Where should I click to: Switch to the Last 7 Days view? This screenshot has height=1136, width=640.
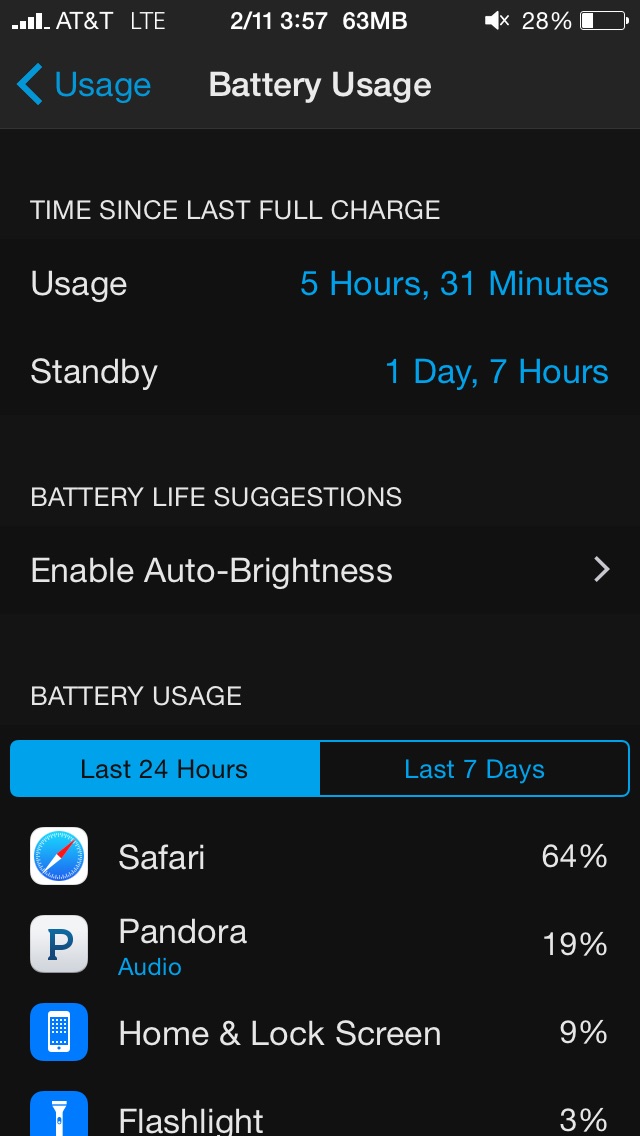(474, 769)
